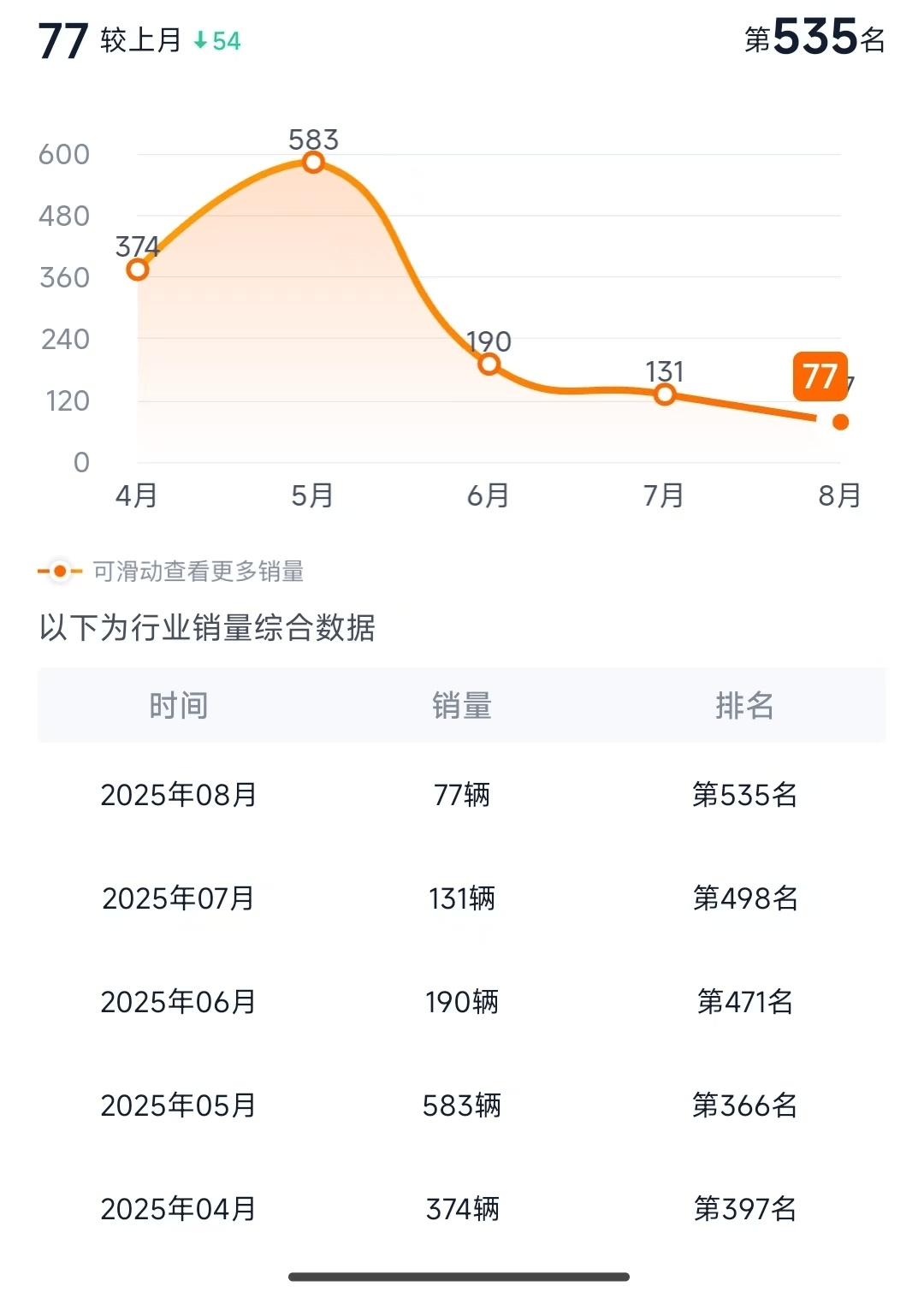The image size is (924, 1298).
Task: Select the 7月 data point showing 131
Action: click(x=665, y=394)
